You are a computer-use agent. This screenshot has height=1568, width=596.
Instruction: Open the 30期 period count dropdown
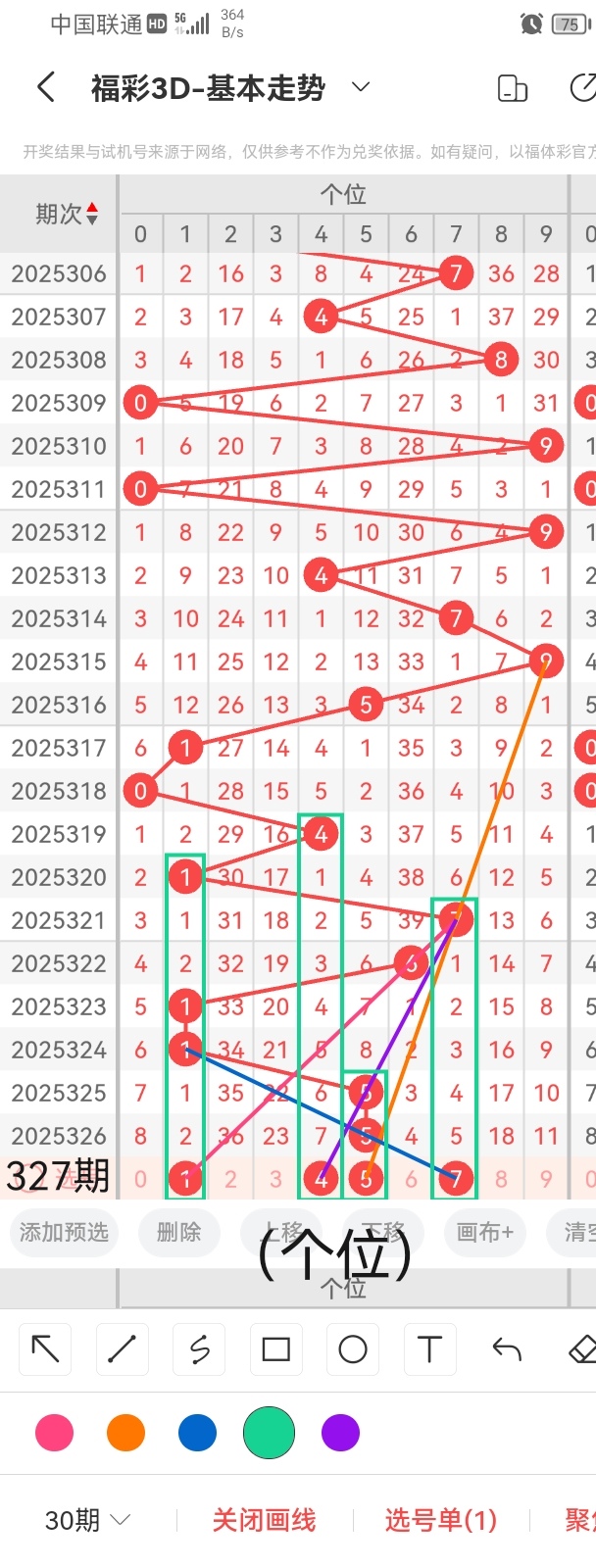coord(88,1520)
